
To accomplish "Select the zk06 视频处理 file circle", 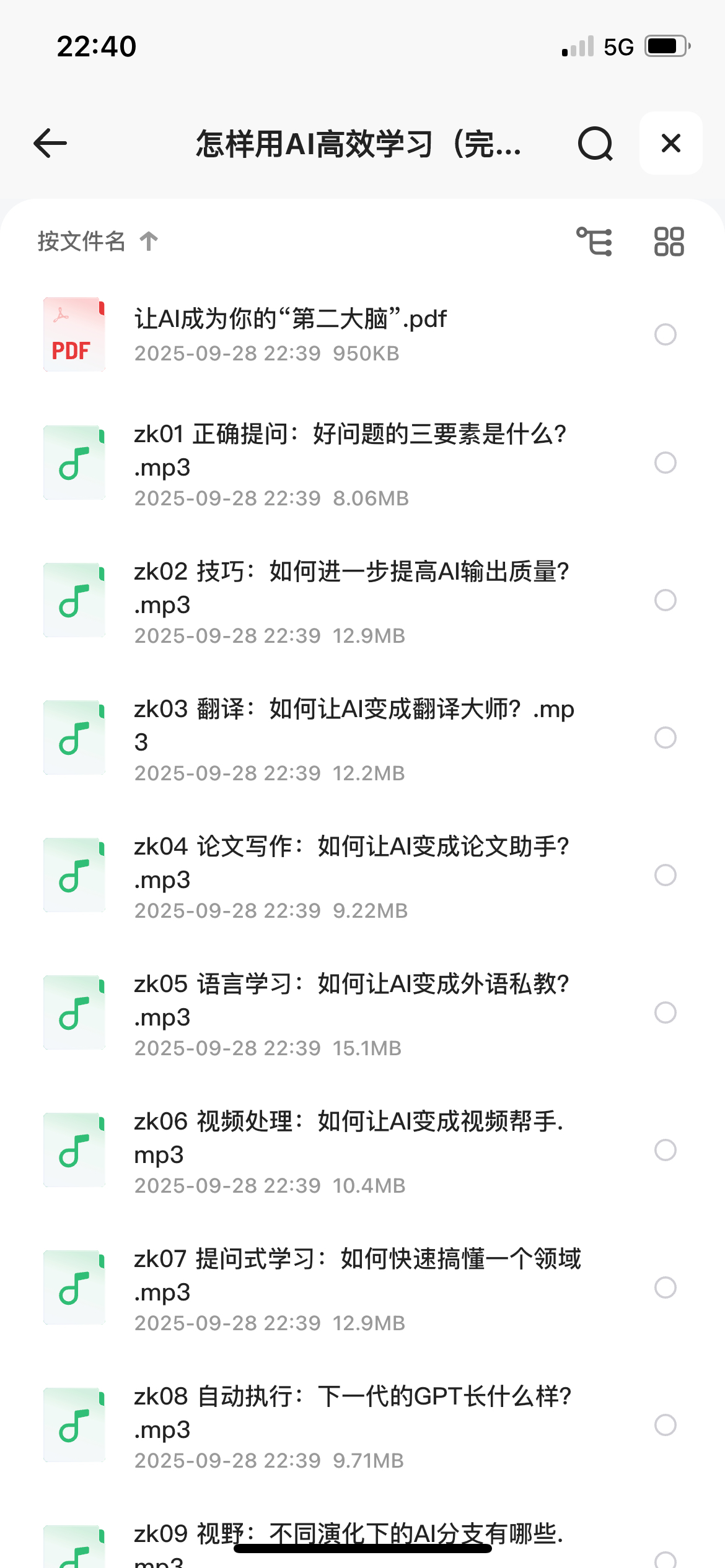I will (x=665, y=1150).
